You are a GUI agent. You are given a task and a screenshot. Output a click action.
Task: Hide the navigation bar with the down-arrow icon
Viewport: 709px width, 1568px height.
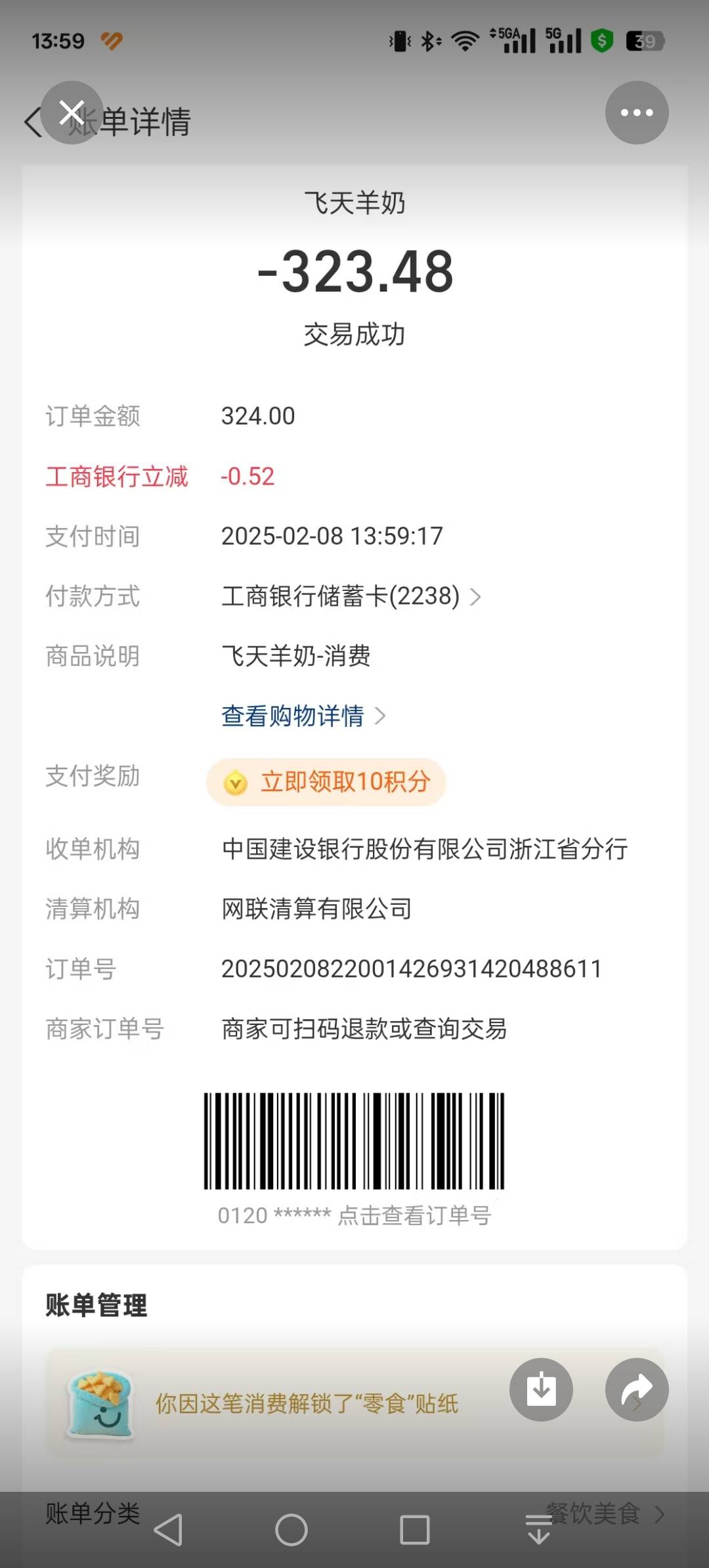[x=538, y=1530]
